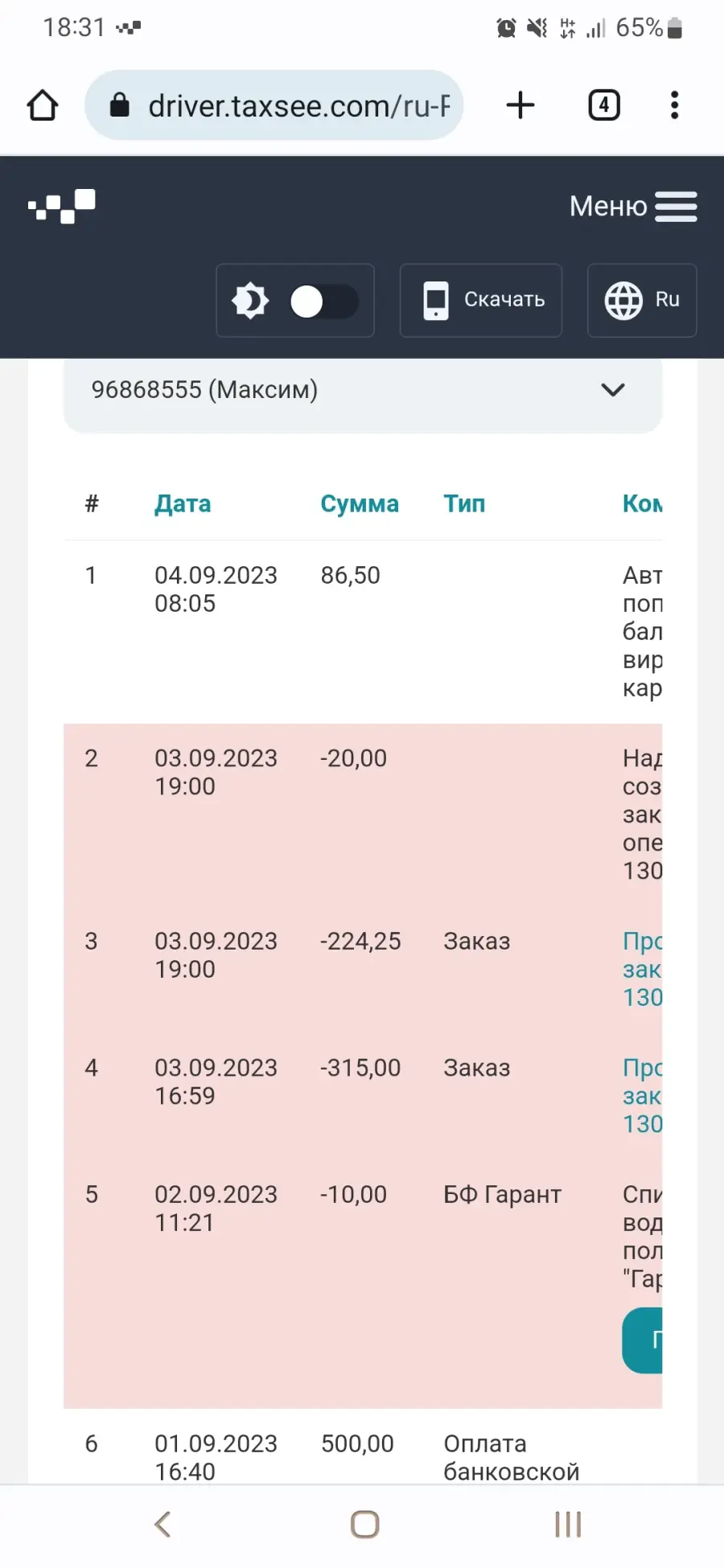Tap the teal button in БФ Гарант row

coord(642,1340)
